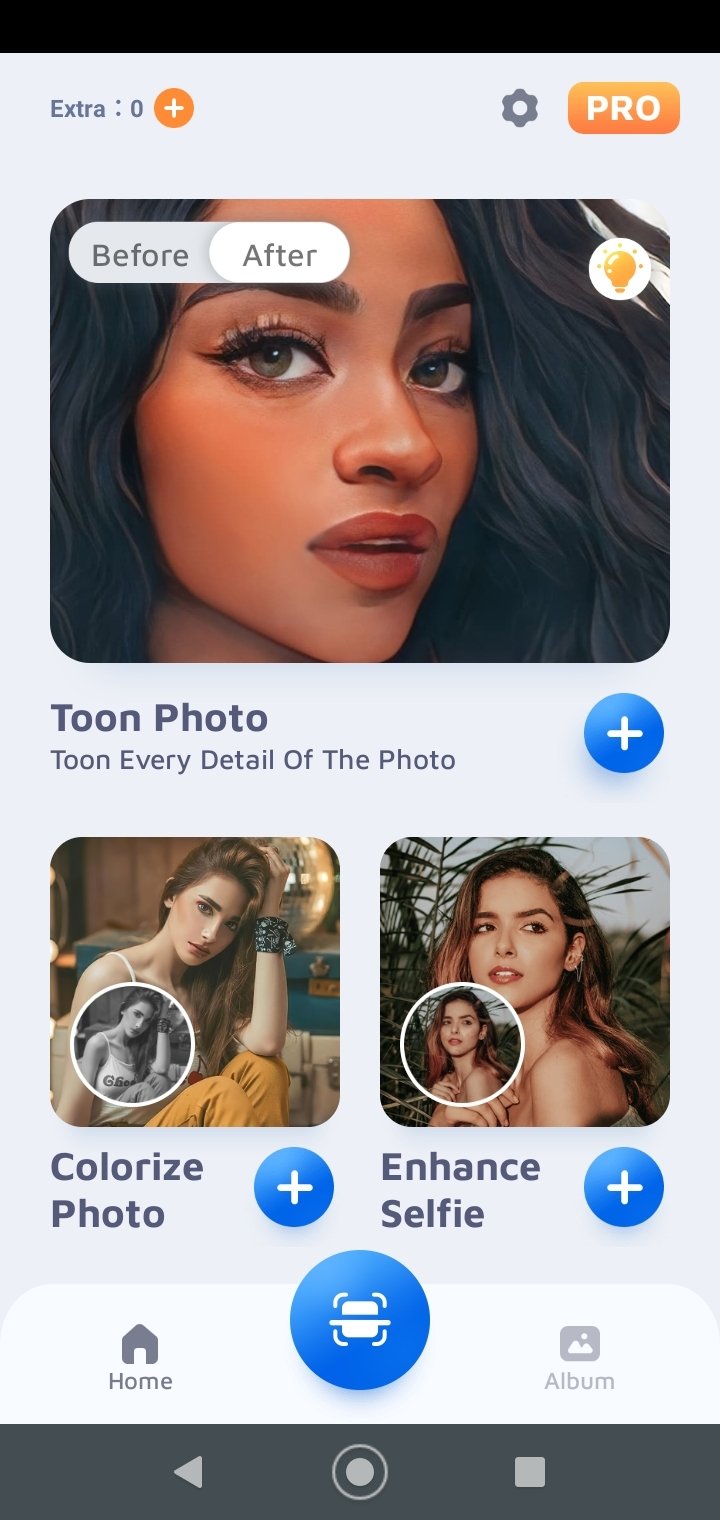This screenshot has width=720, height=1520.
Task: Tap the Album image icon
Action: tap(579, 1342)
